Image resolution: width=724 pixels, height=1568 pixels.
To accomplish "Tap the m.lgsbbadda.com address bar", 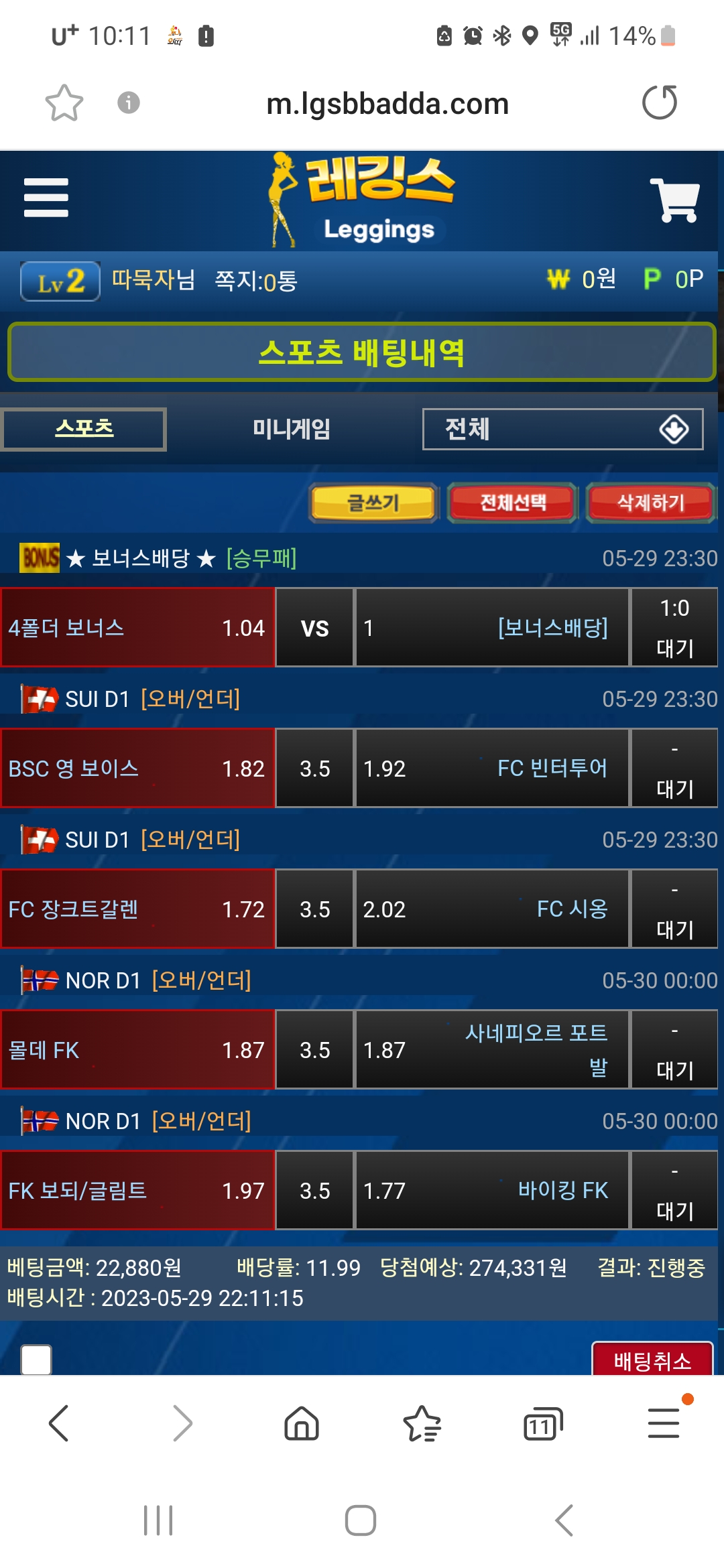I will pos(387,104).
